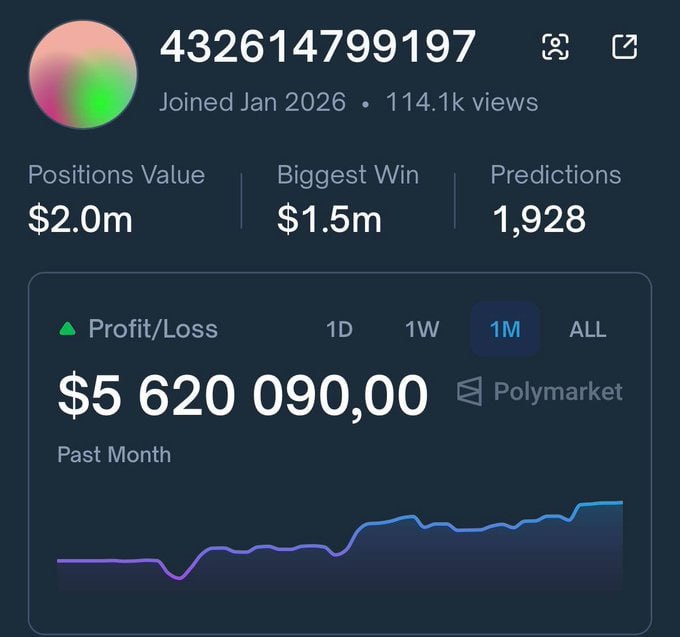This screenshot has width=680, height=637.
Task: Switch profit chart to 1D
Action: click(339, 329)
